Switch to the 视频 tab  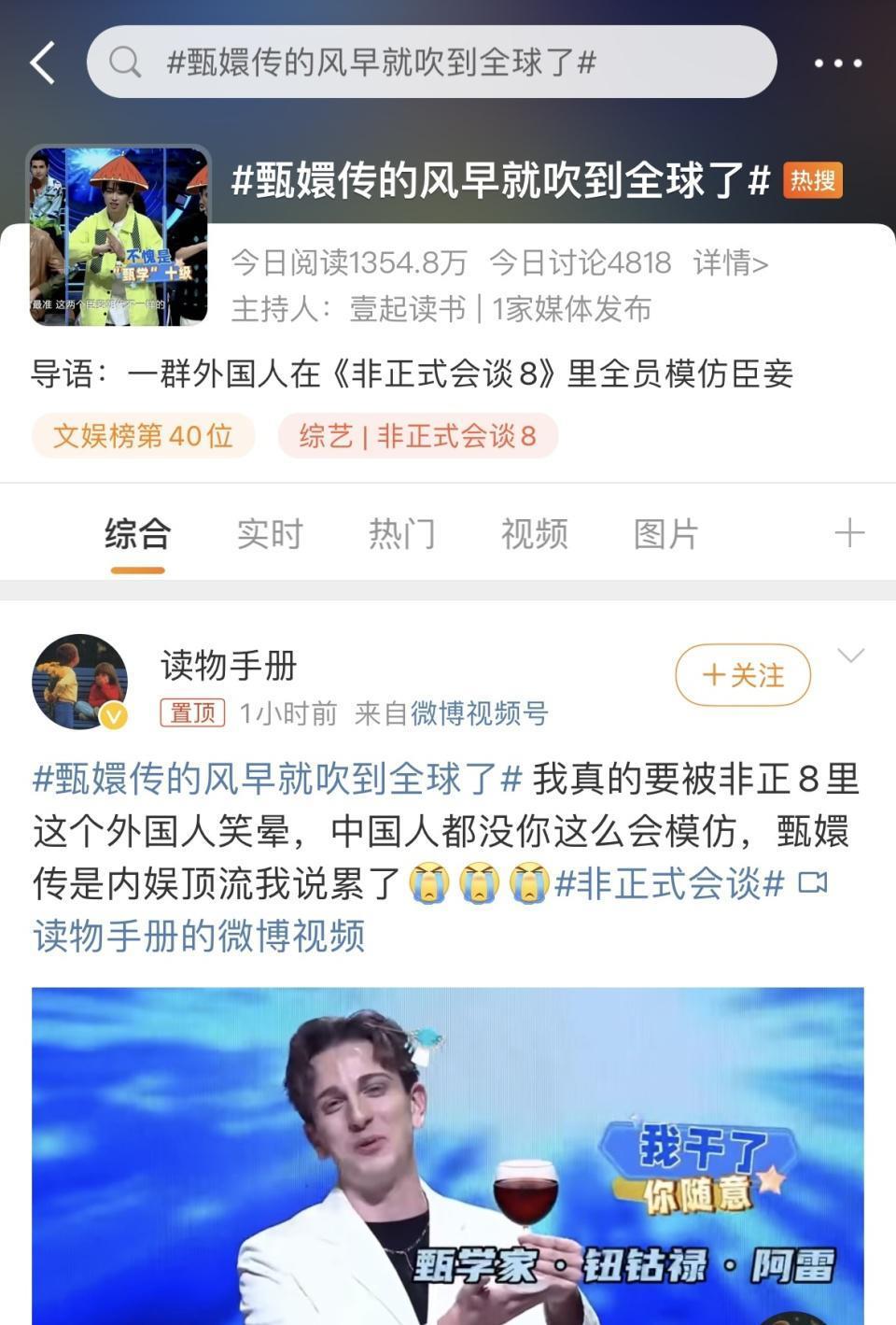pyautogui.click(x=533, y=533)
